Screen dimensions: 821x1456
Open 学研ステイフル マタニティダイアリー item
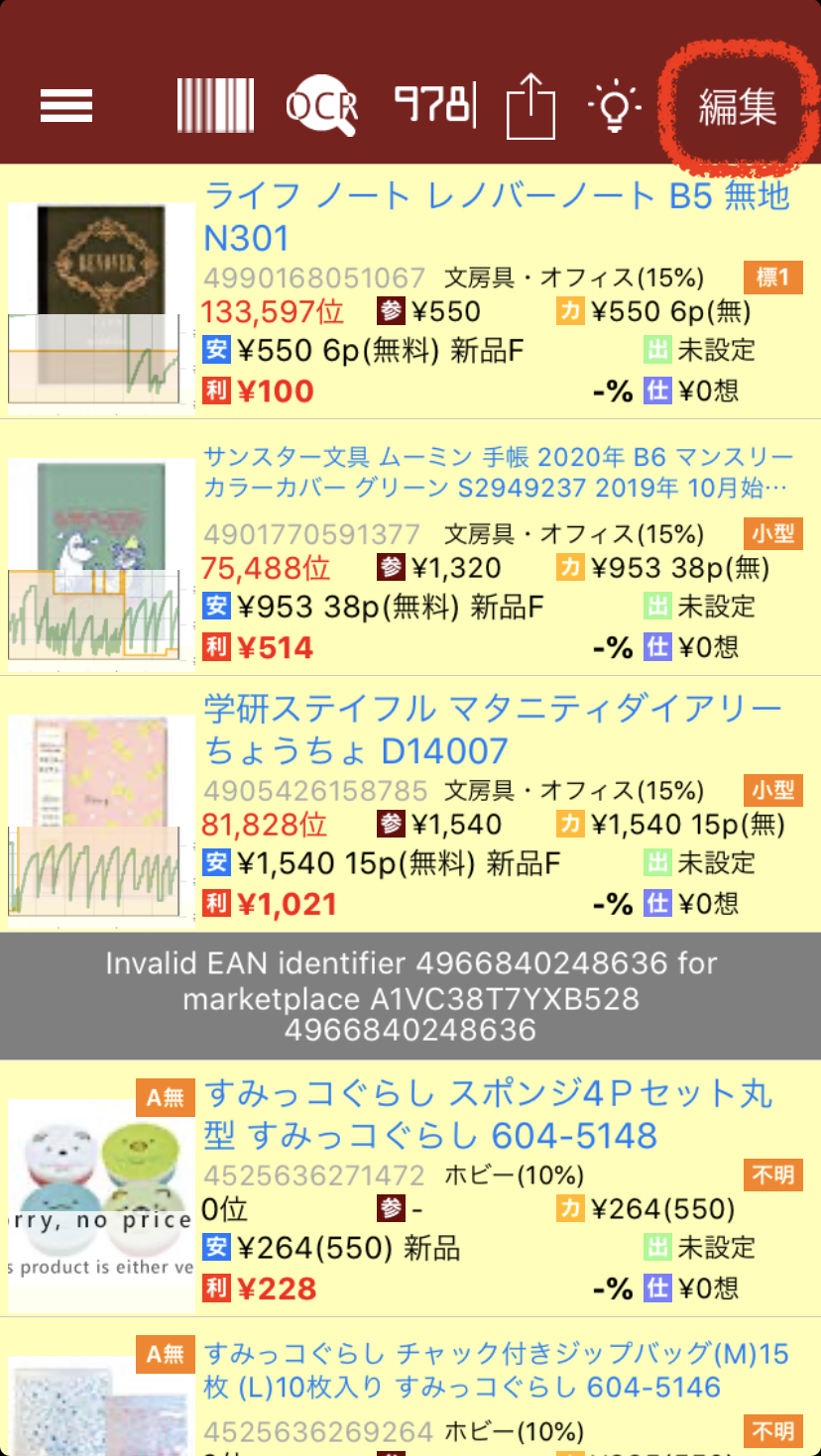(x=493, y=728)
